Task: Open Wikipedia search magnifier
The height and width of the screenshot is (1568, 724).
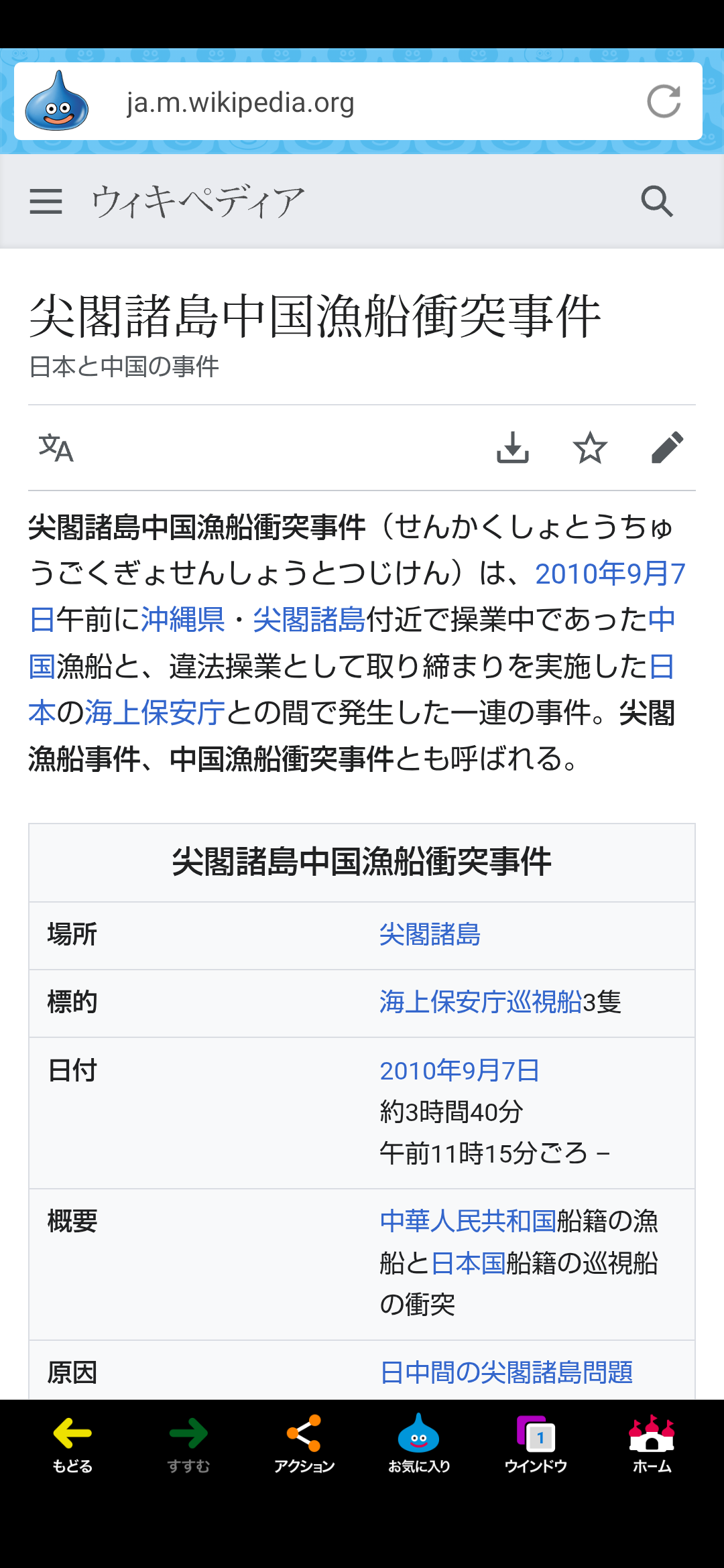Action: coord(657,201)
